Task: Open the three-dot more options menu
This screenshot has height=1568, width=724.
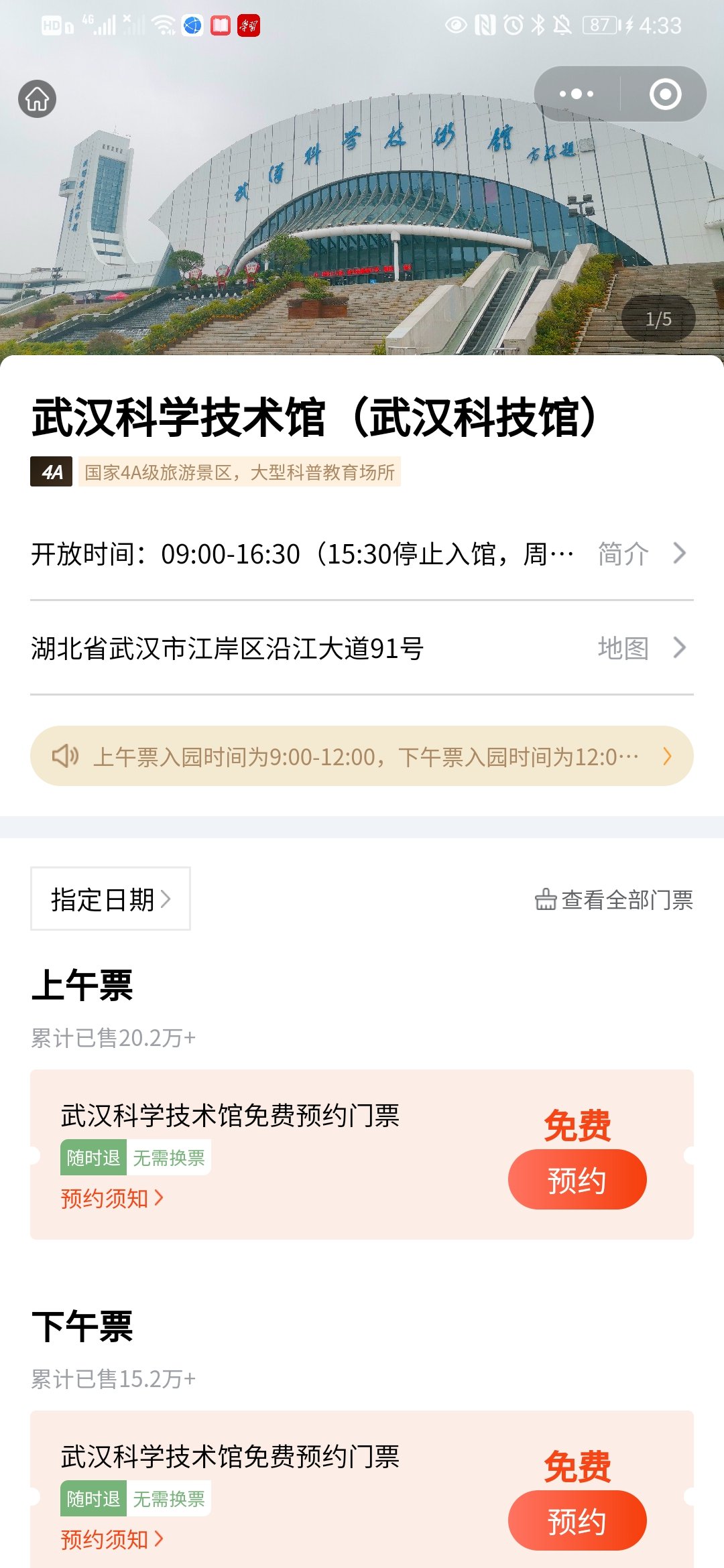Action: [577, 94]
